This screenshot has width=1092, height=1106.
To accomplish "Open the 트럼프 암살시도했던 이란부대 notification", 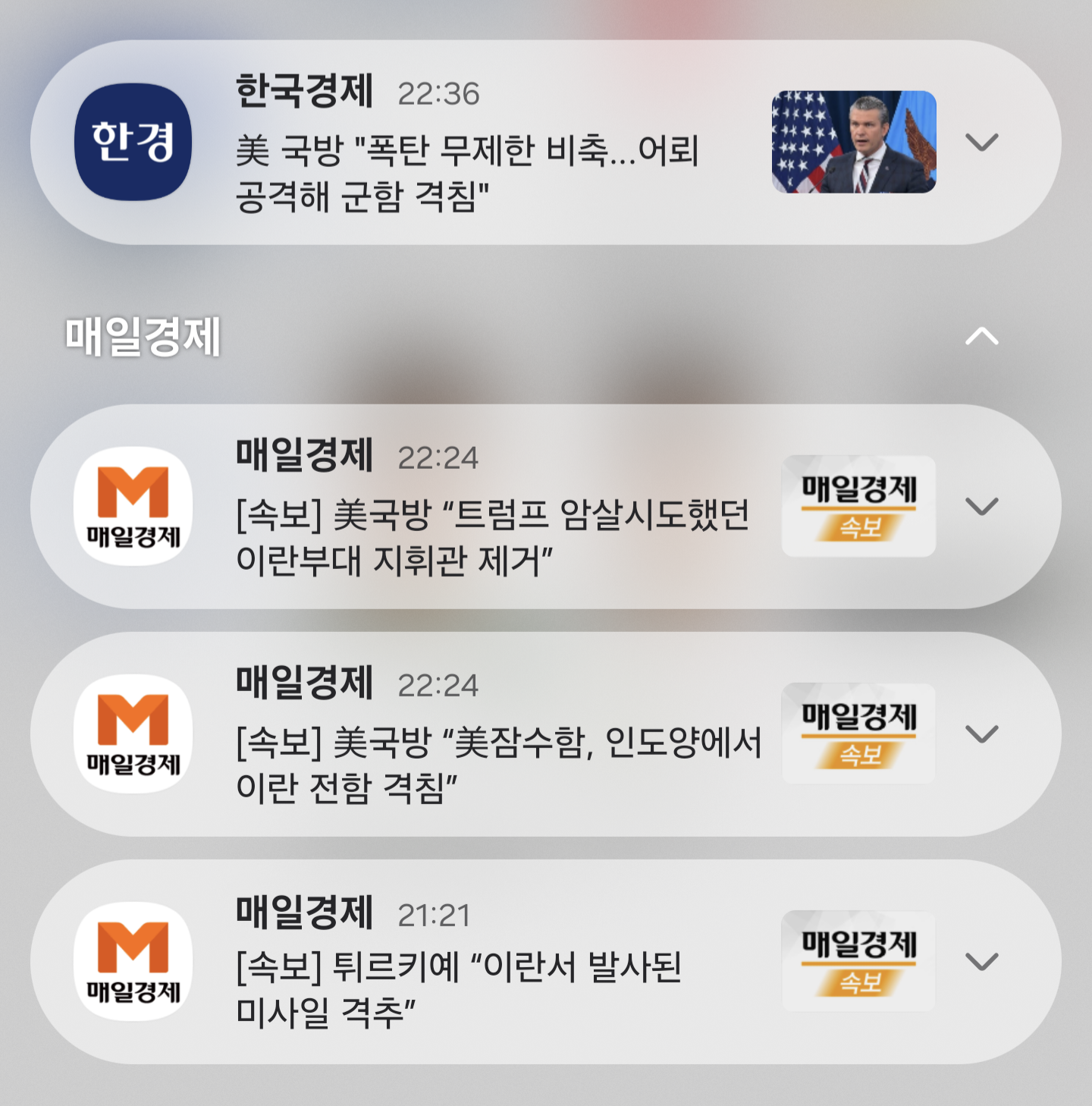I will pos(545,507).
